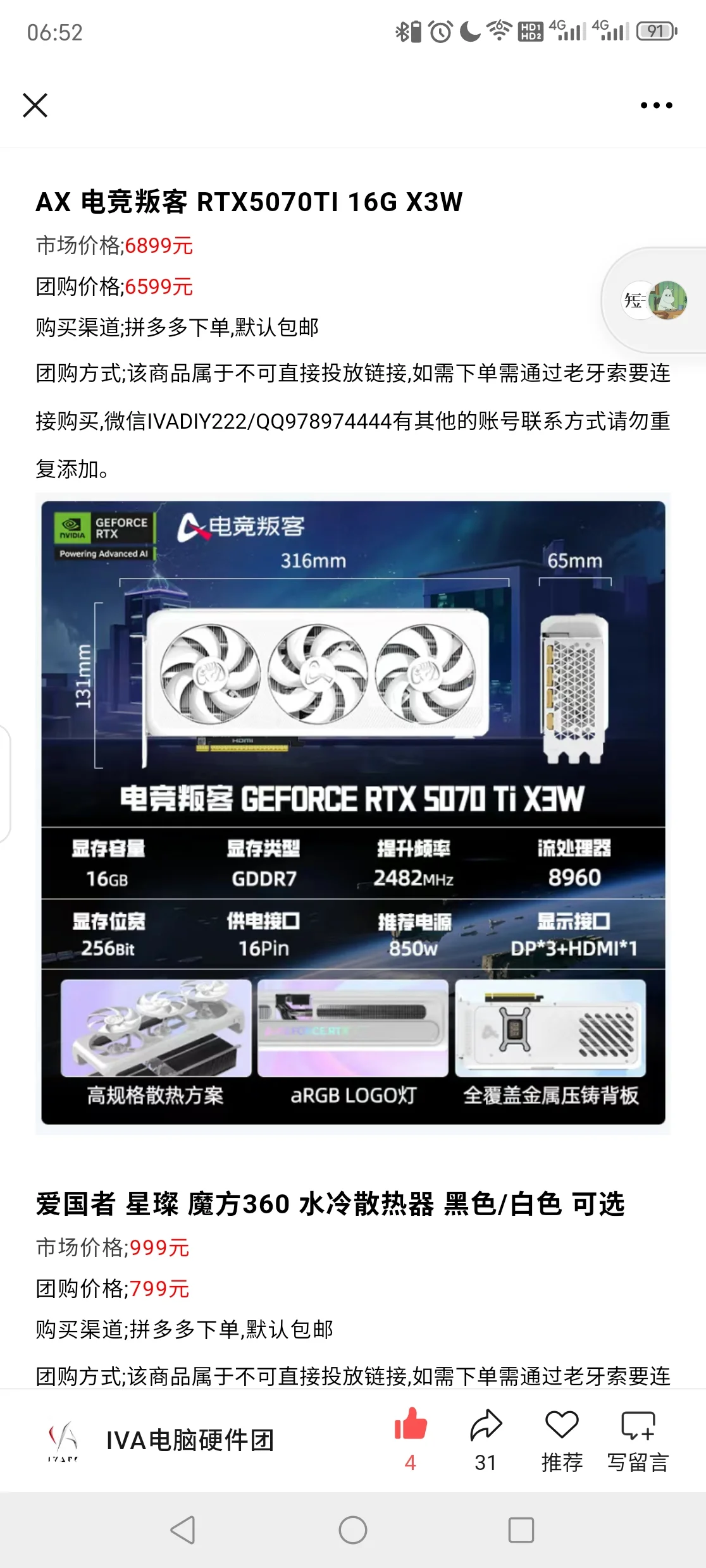Close the article page

click(35, 105)
